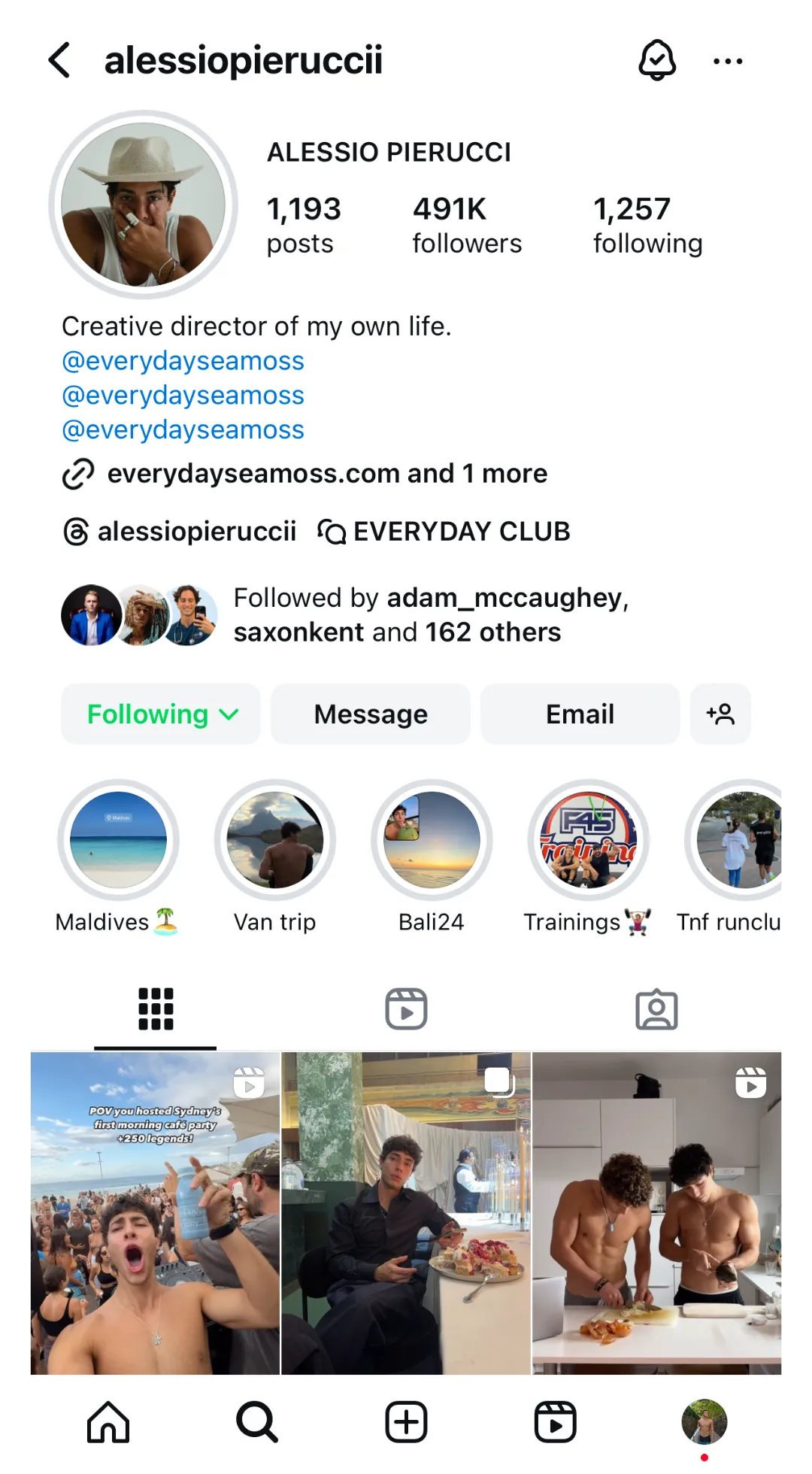Open the EVERYDAY CLUB channel
This screenshot has width=812, height=1474.
[445, 531]
